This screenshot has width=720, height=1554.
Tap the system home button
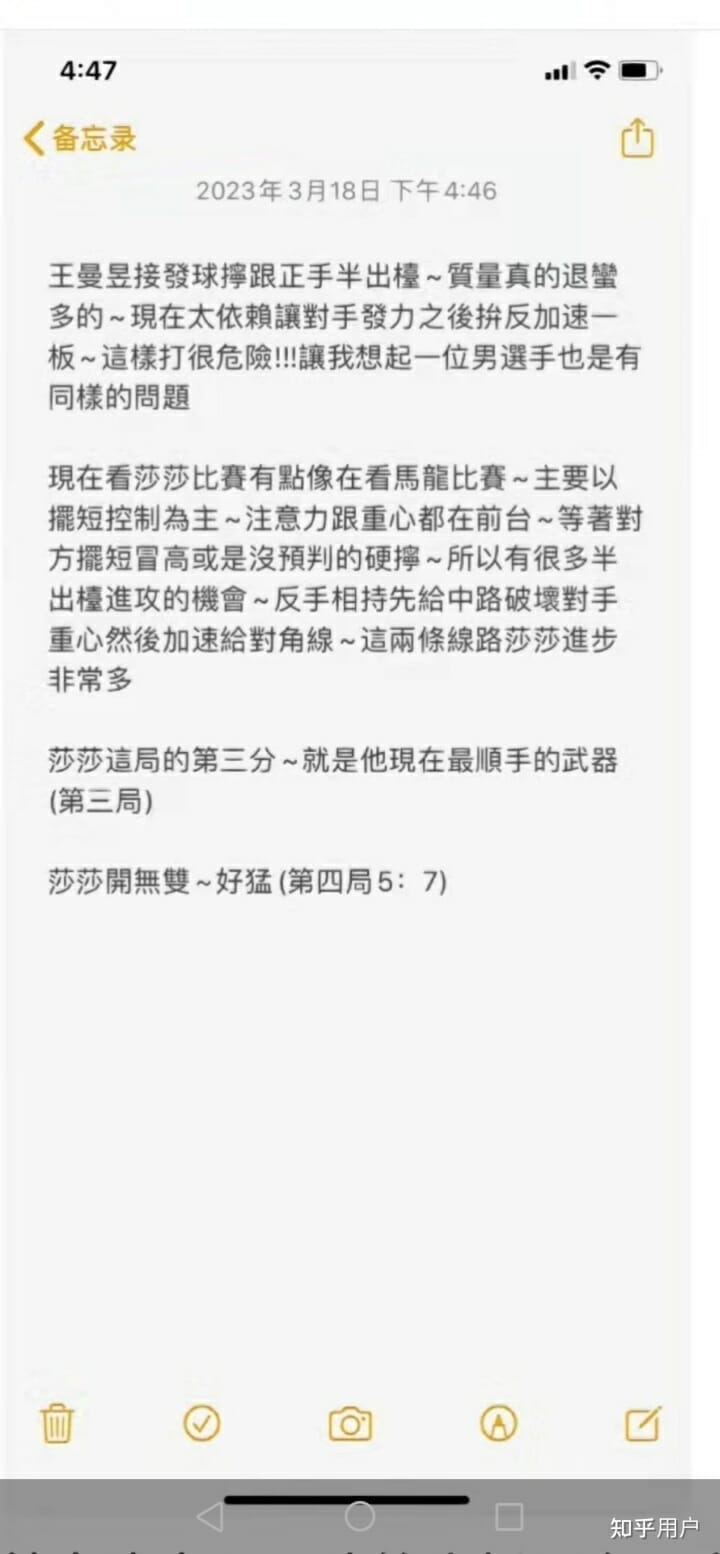(x=360, y=1517)
